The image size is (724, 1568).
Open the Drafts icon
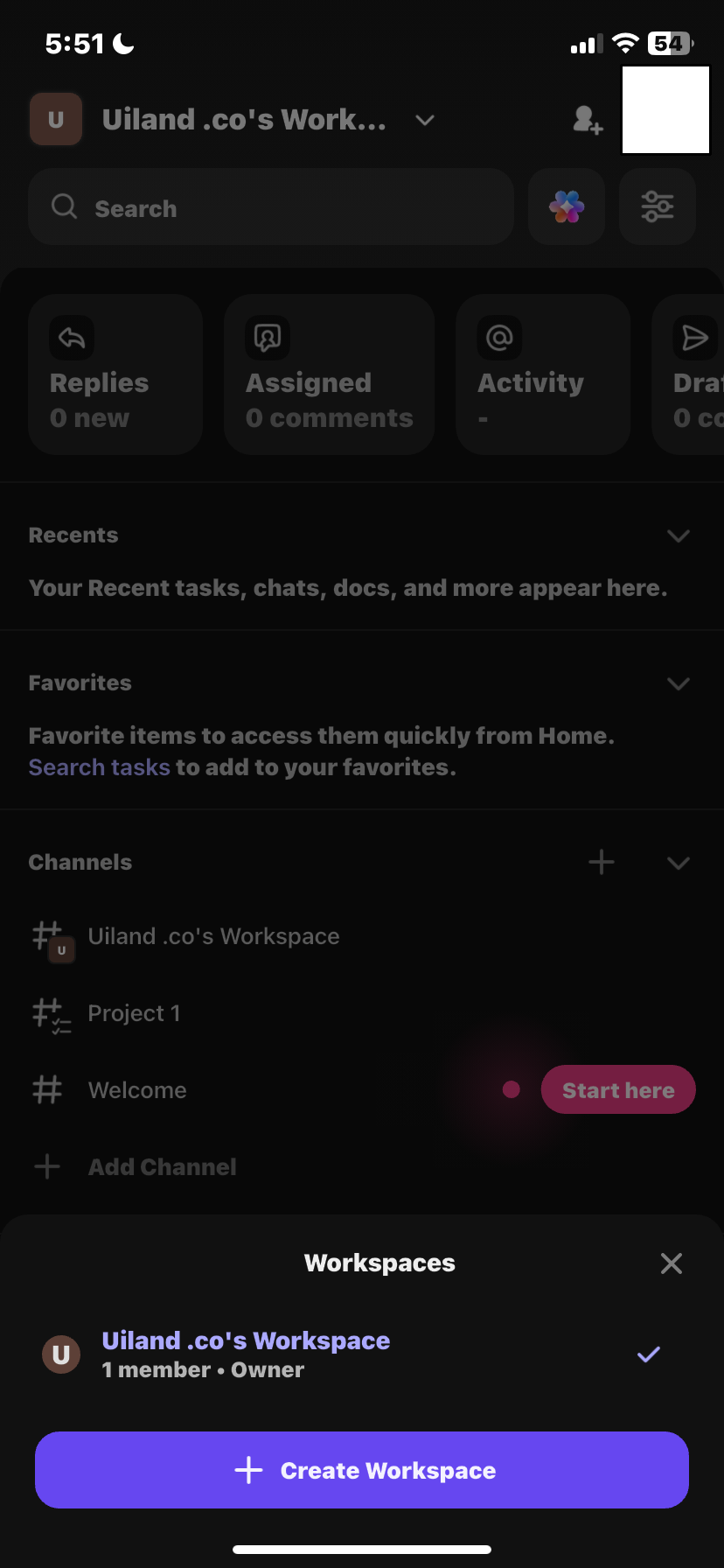(693, 338)
